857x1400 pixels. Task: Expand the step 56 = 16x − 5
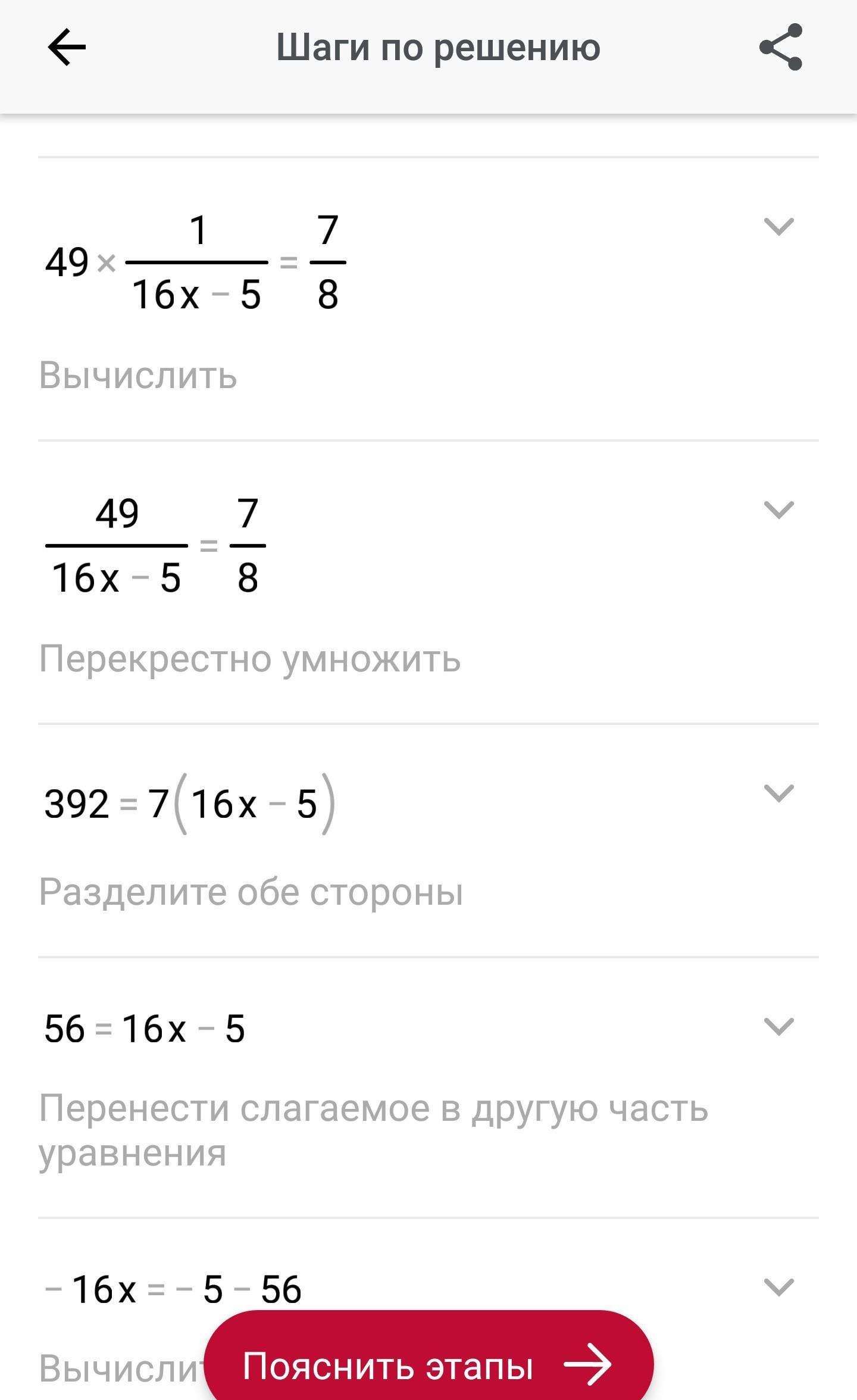[778, 1027]
